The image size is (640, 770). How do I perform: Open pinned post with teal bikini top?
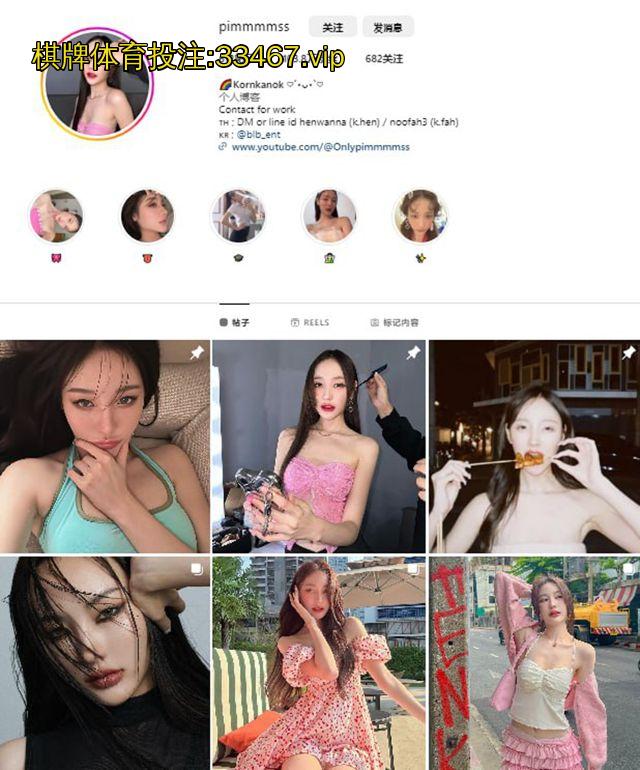[105, 446]
